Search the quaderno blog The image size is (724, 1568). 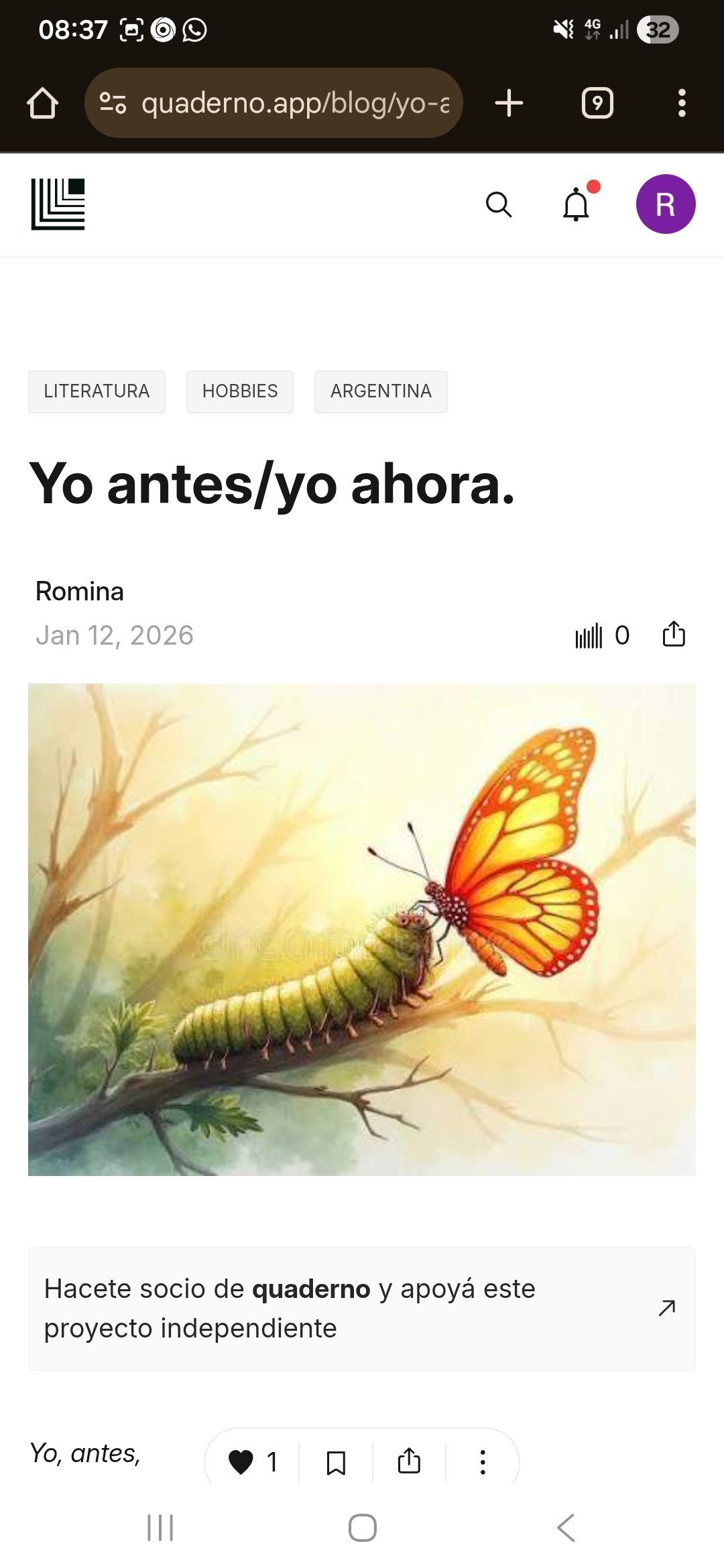pos(499,204)
